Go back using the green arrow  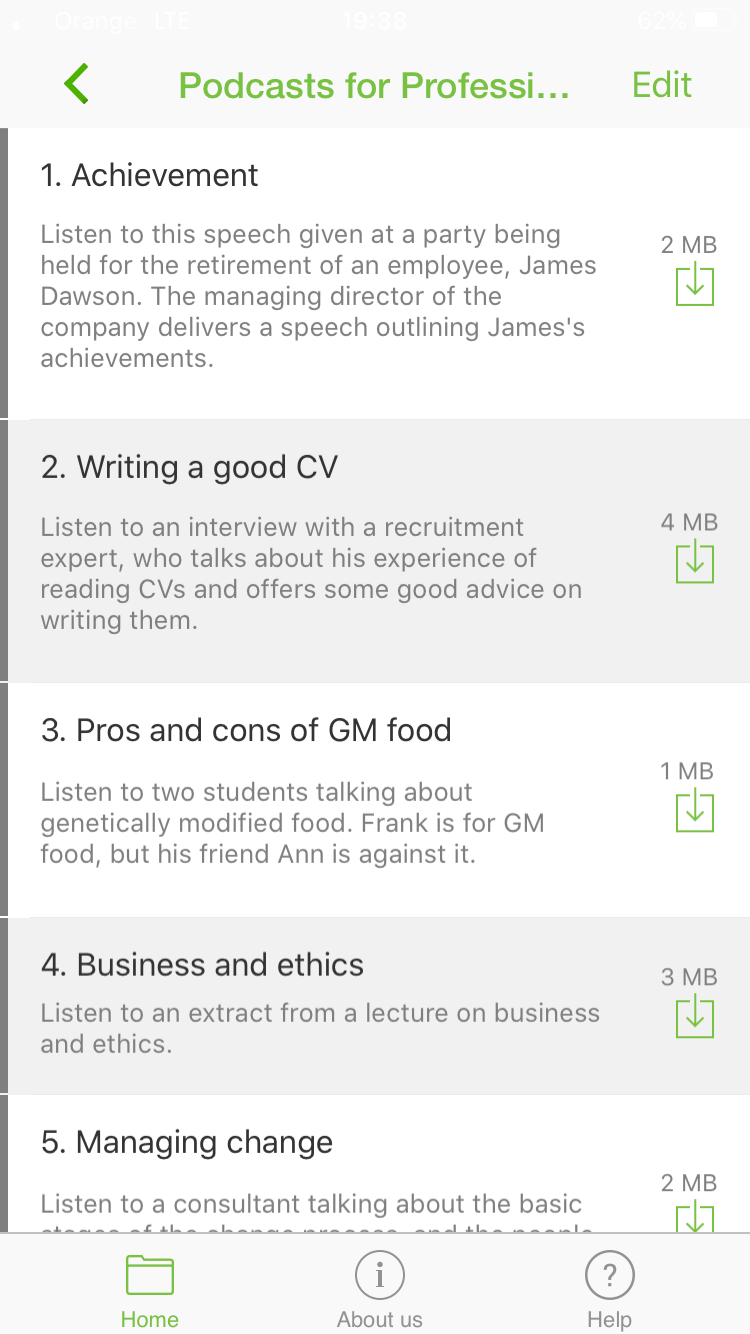click(76, 85)
